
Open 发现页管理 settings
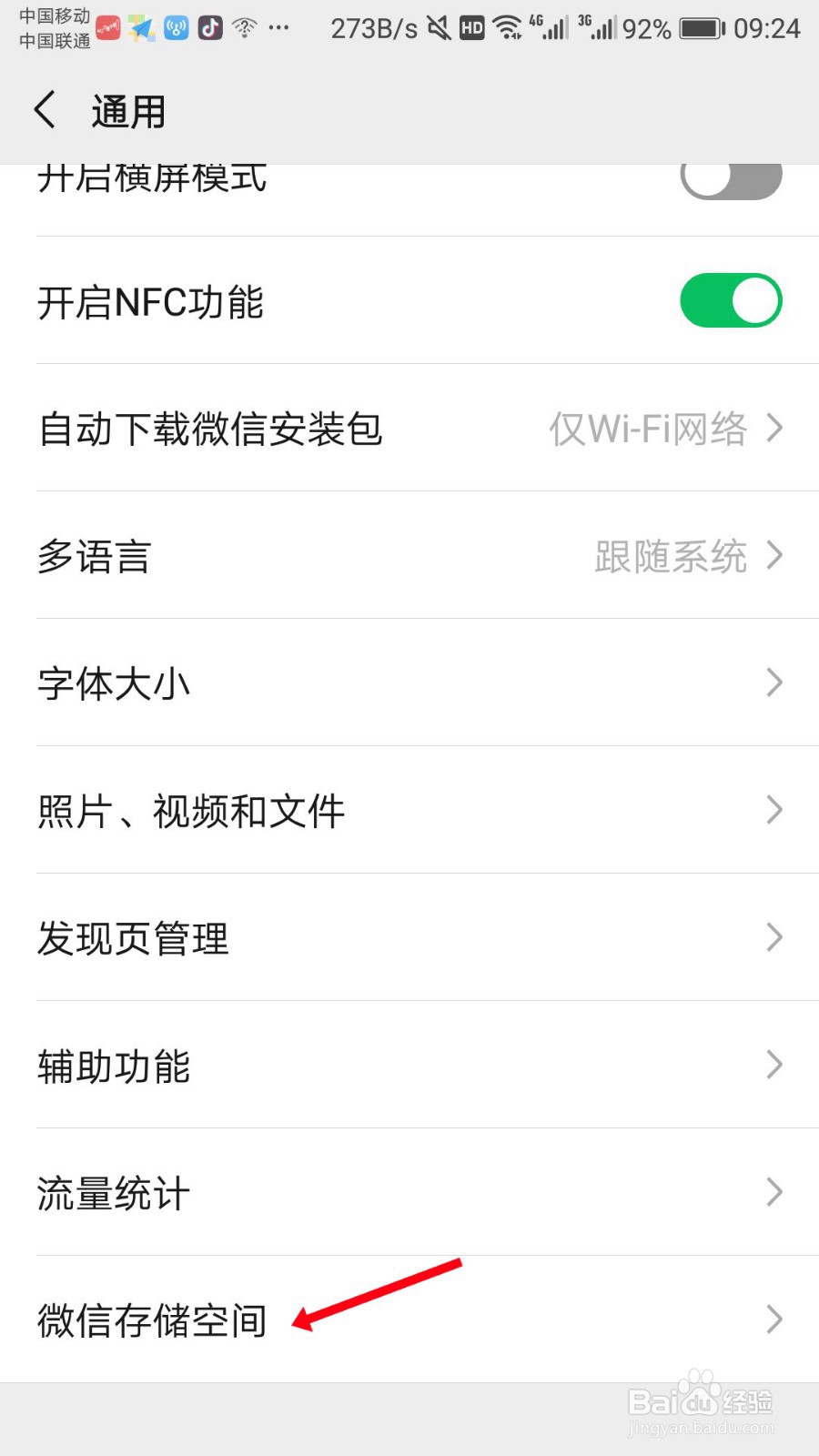[409, 938]
